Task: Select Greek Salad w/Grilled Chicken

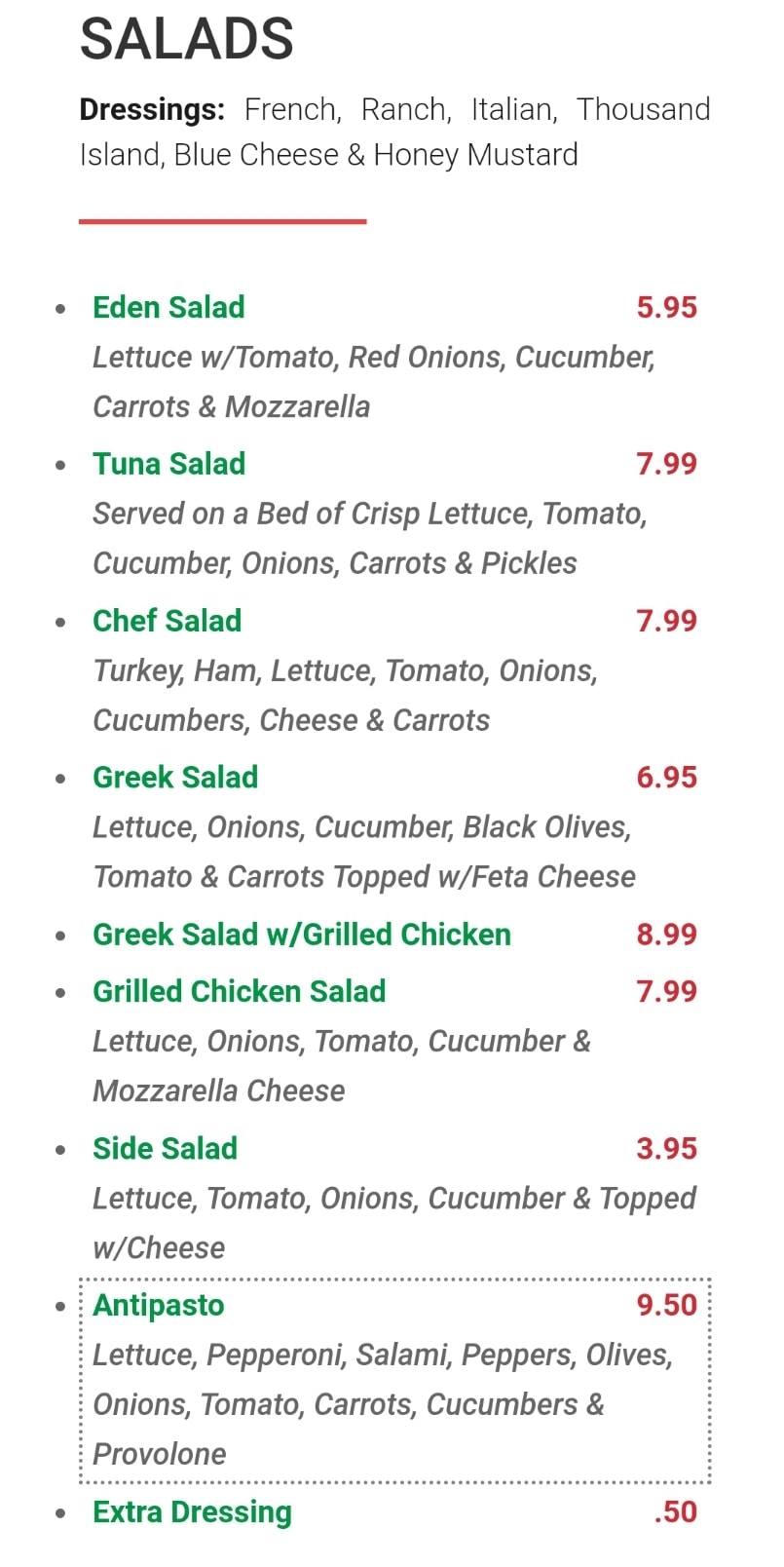Action: (x=301, y=935)
